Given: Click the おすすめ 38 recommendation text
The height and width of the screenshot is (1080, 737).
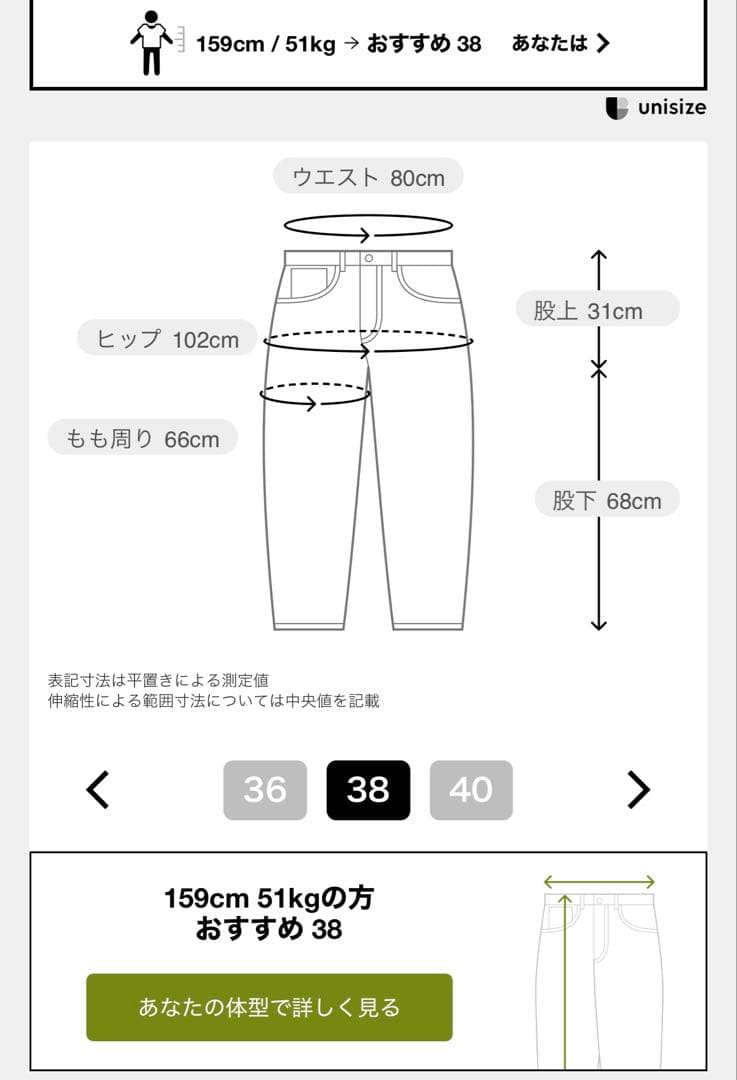Looking at the screenshot, I should (424, 44).
